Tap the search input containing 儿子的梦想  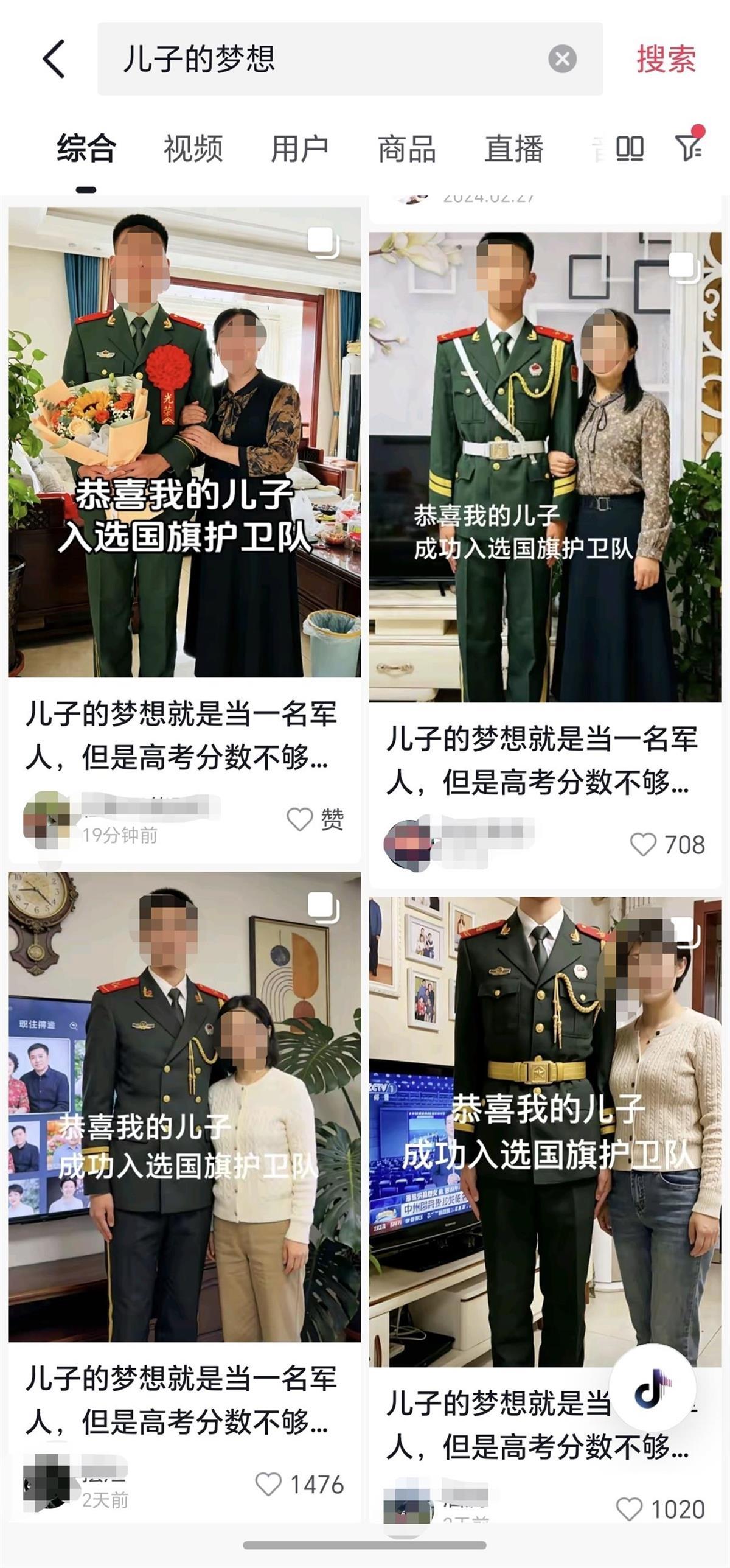(x=243, y=58)
